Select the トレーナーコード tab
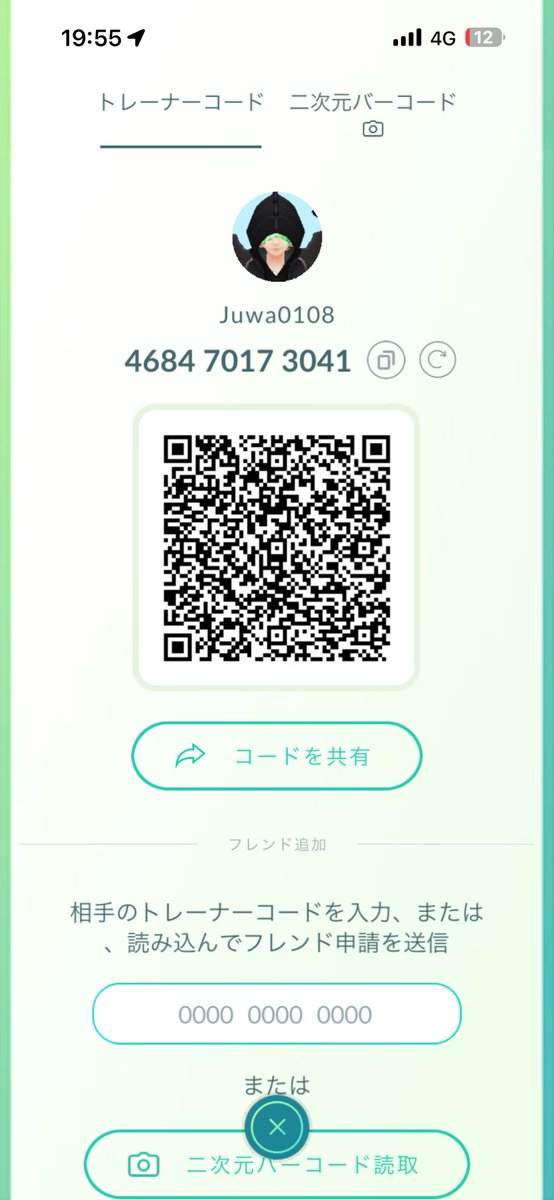 (181, 102)
